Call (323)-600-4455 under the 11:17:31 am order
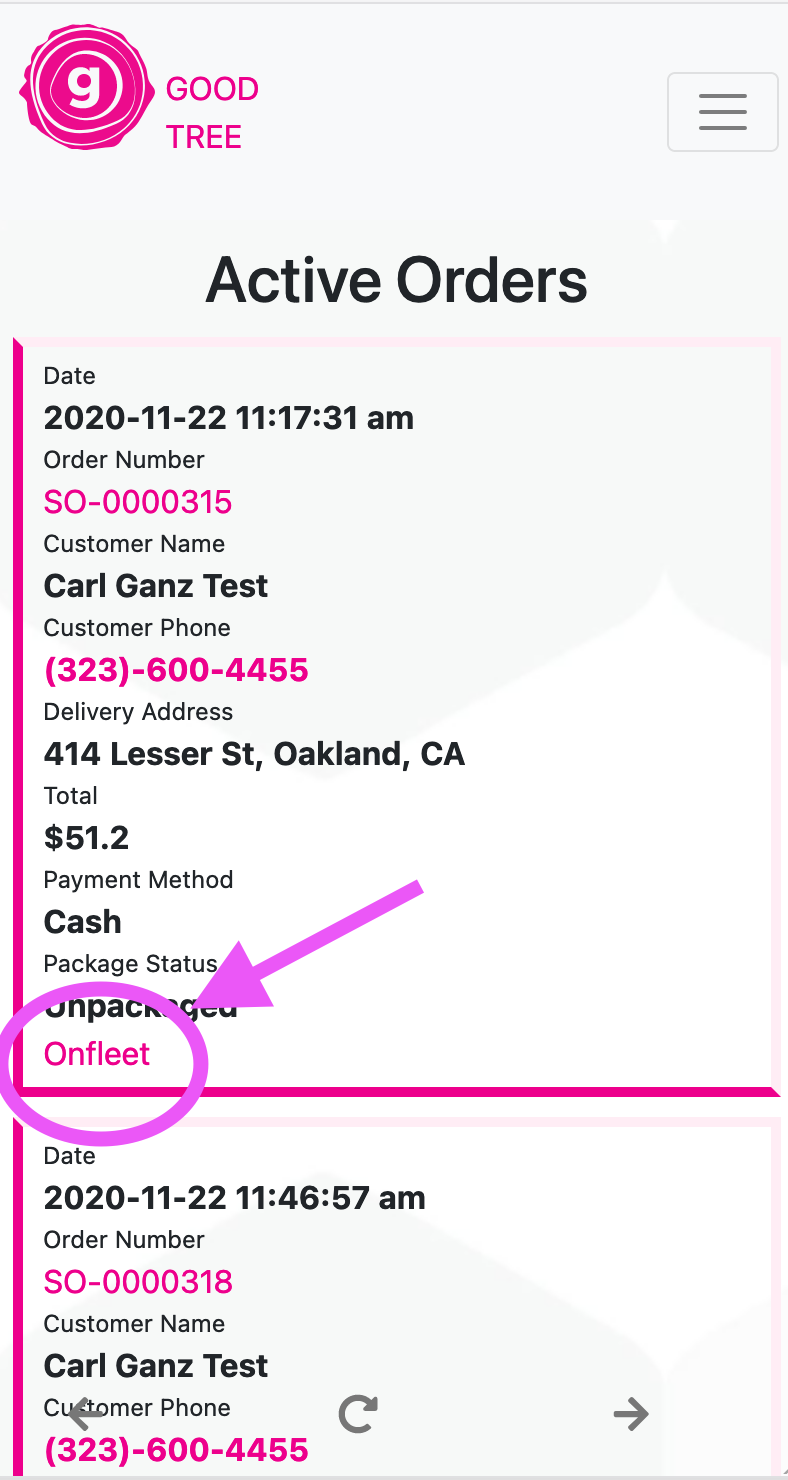Screen dimensions: 788x1480 coord(176,669)
